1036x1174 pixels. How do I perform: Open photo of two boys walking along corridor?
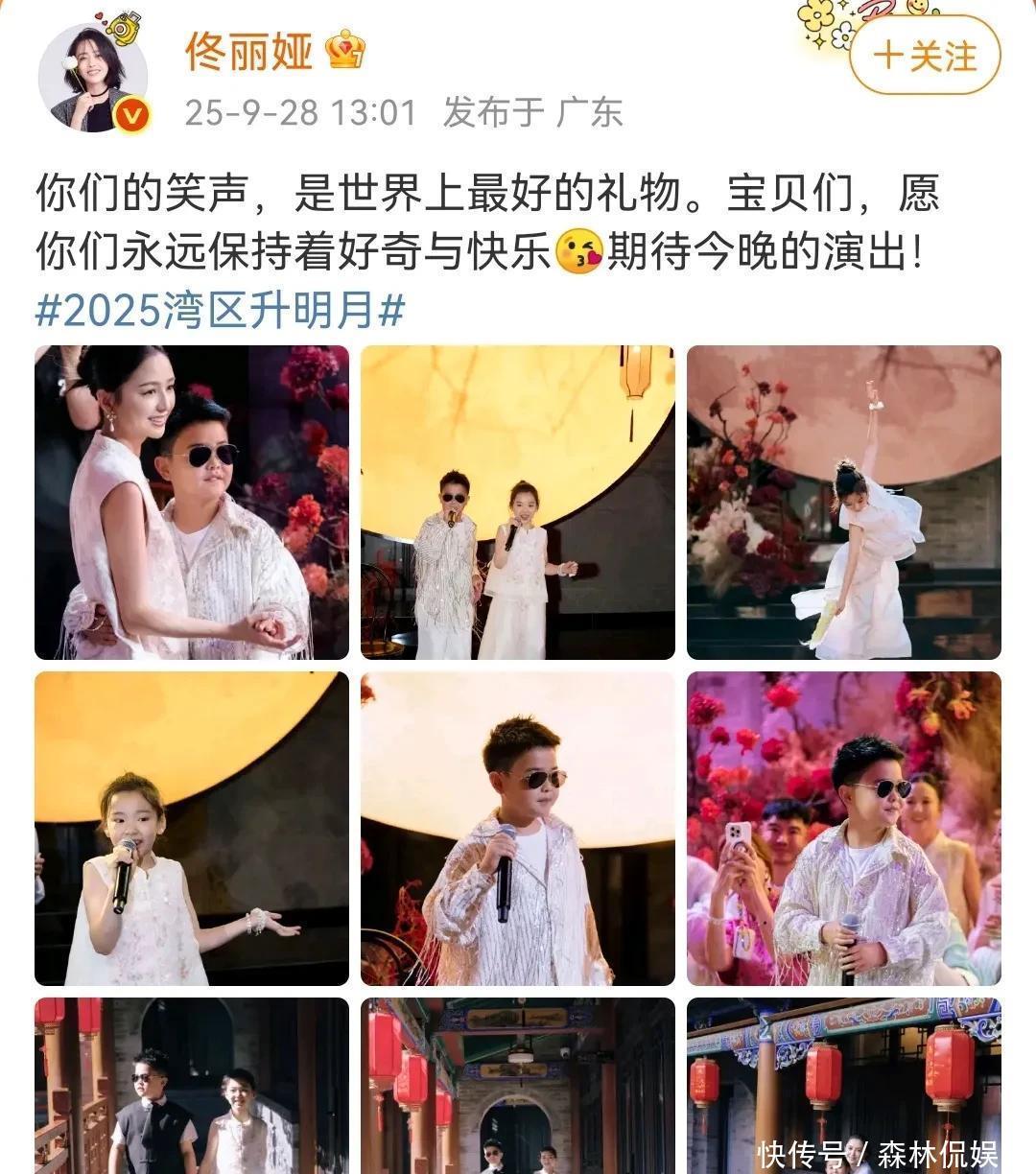point(192,1086)
